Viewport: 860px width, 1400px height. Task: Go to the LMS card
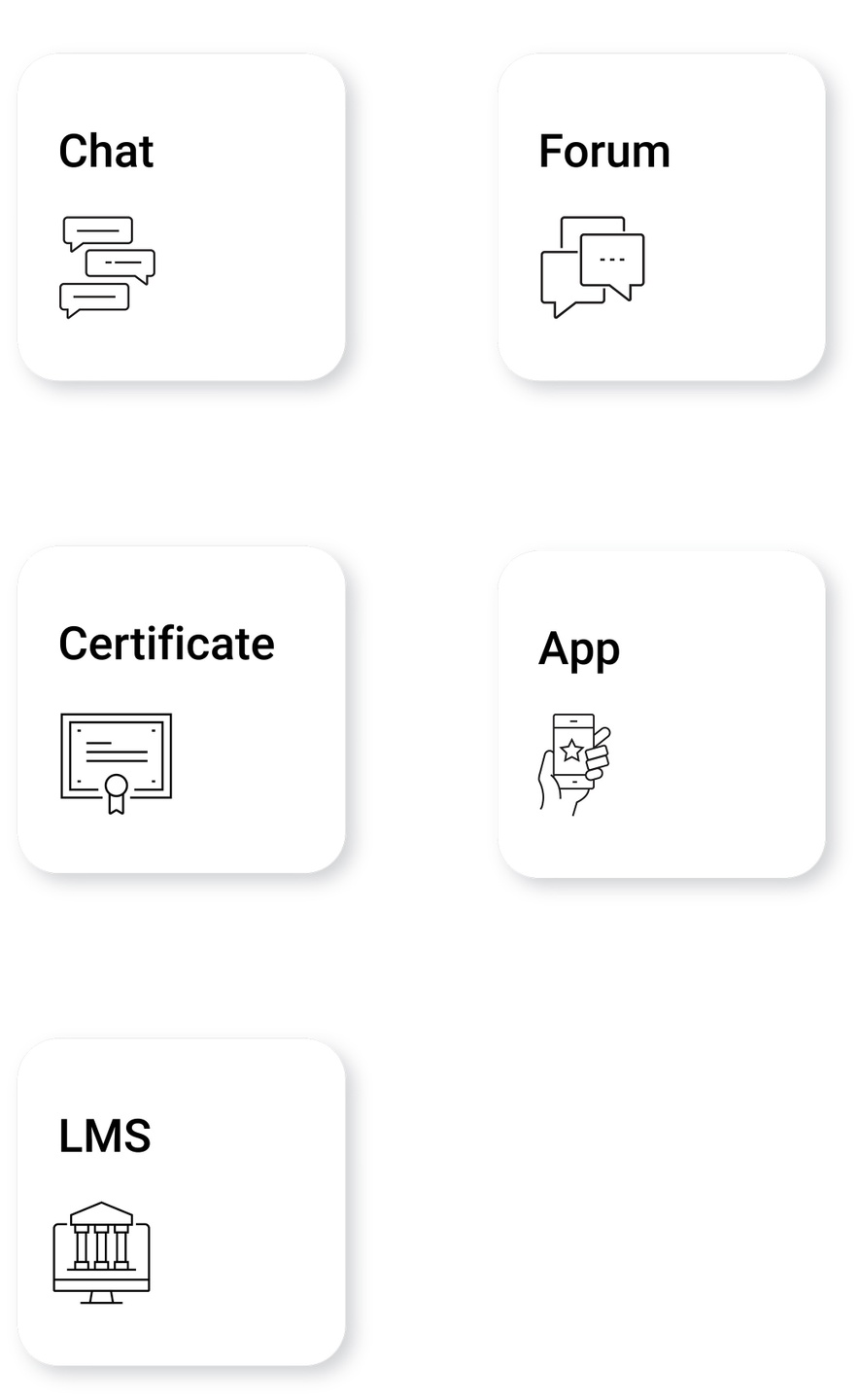[182, 1203]
